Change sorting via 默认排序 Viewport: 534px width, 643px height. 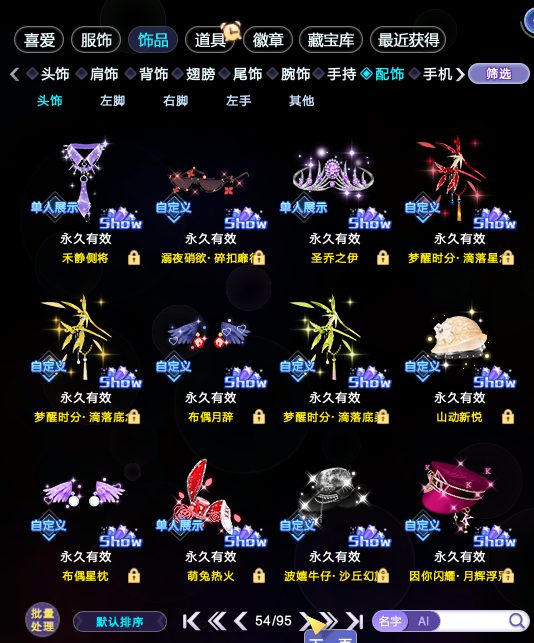coord(120,622)
